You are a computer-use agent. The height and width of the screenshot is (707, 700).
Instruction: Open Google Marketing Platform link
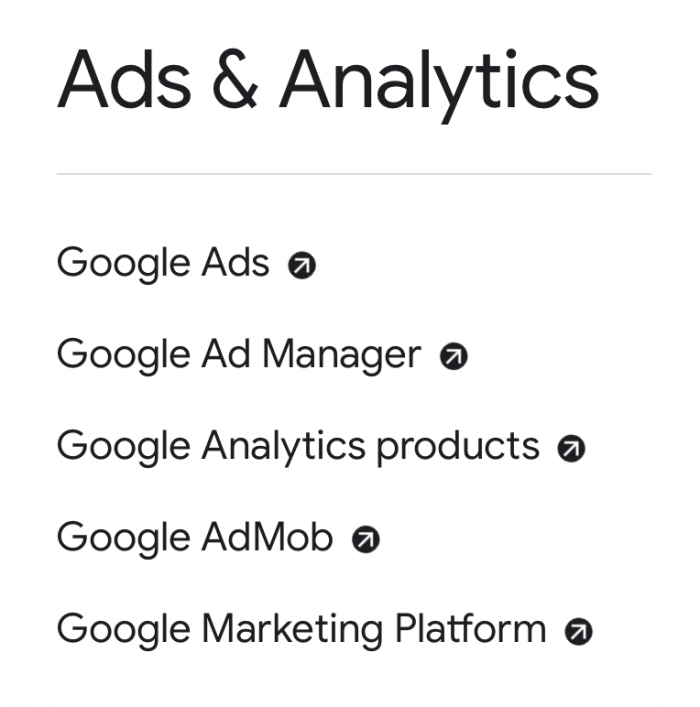(x=301, y=630)
